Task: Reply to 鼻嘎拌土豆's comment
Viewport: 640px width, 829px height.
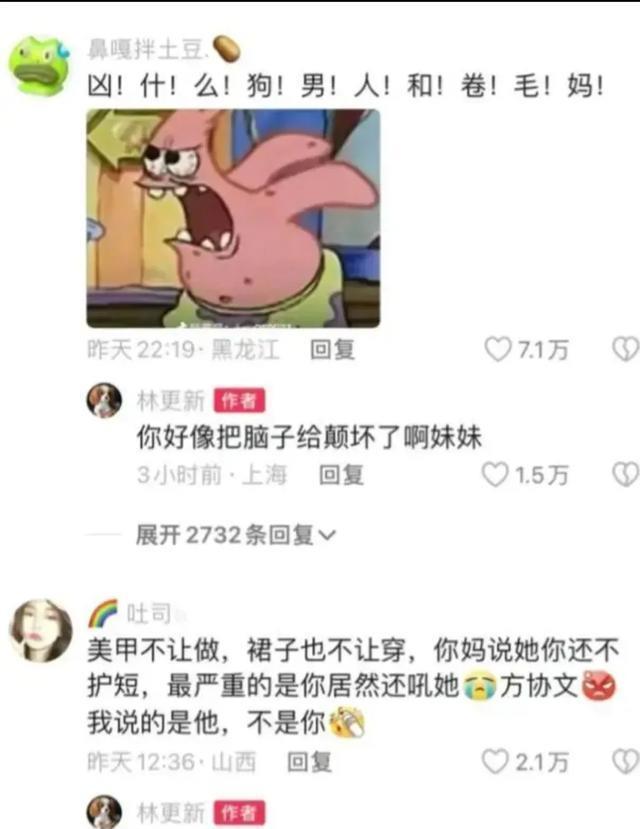Action: pyautogui.click(x=331, y=349)
